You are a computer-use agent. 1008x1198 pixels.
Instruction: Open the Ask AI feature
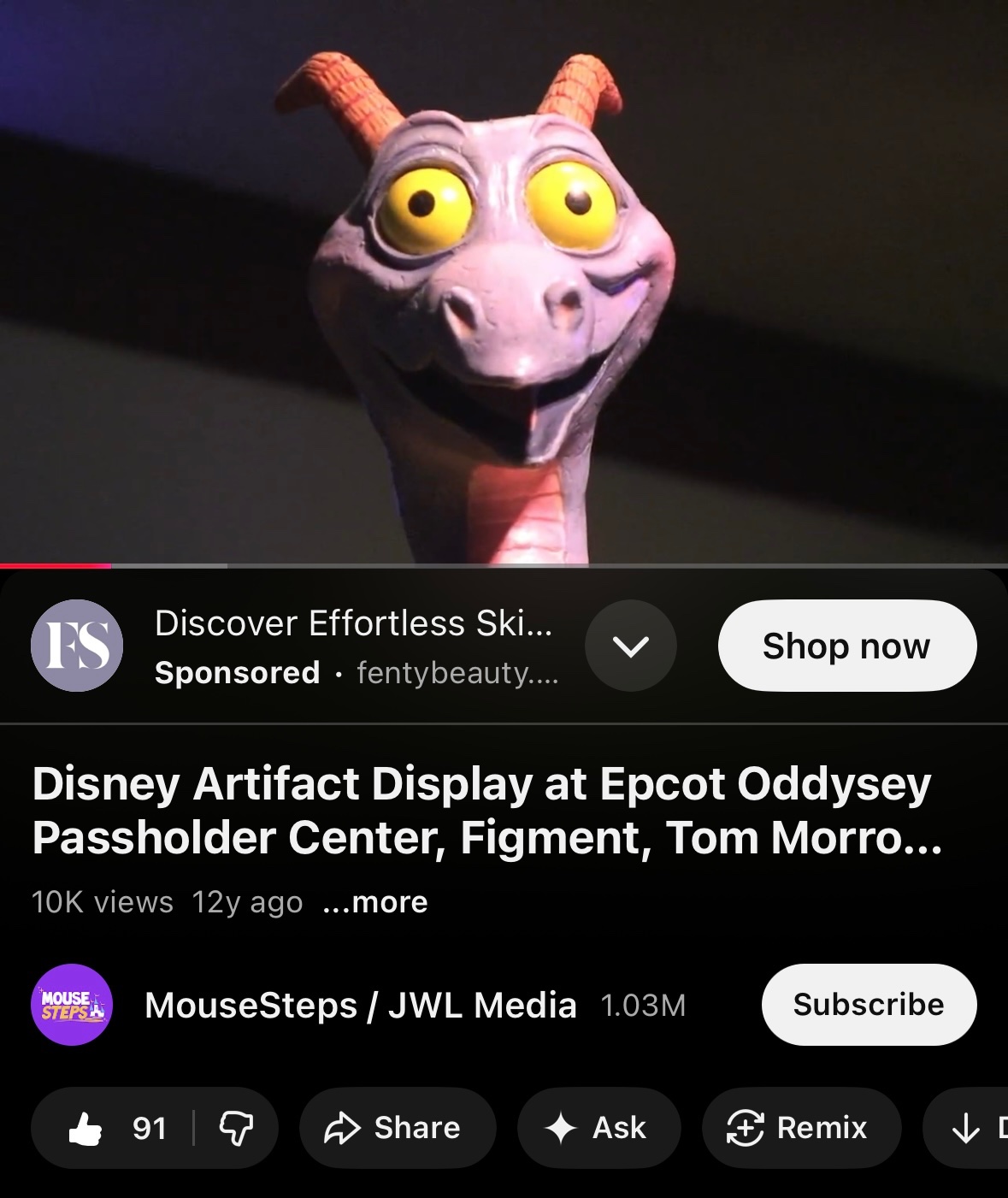click(x=598, y=1128)
